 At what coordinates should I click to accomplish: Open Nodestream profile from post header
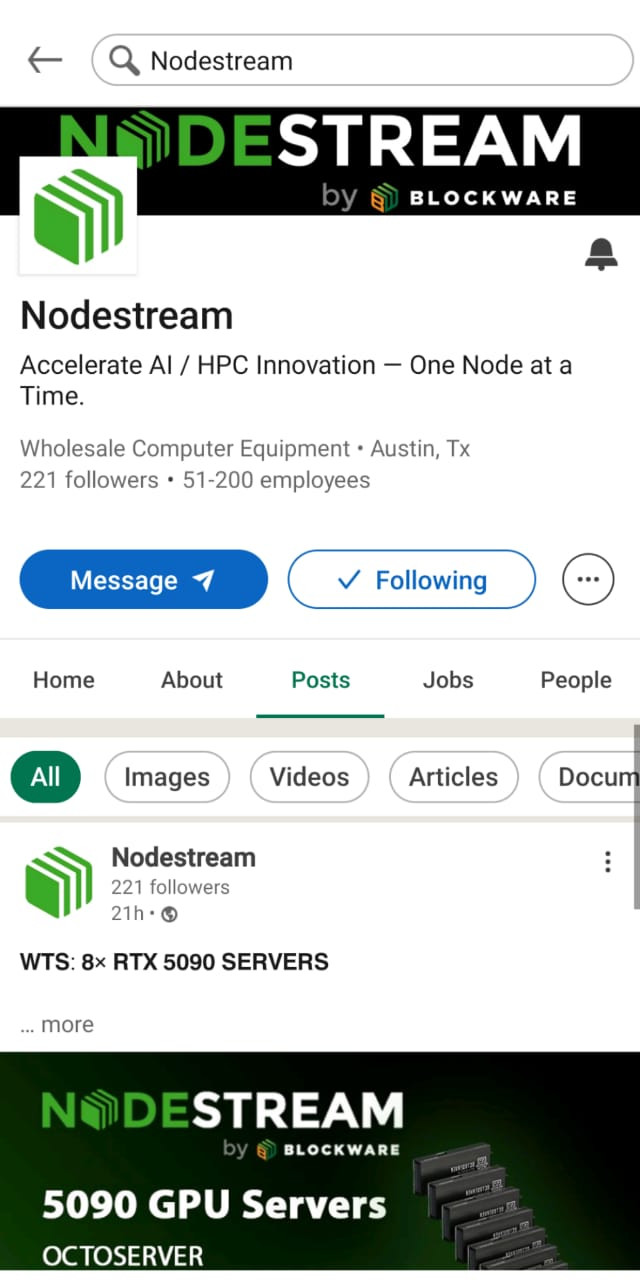pos(183,857)
